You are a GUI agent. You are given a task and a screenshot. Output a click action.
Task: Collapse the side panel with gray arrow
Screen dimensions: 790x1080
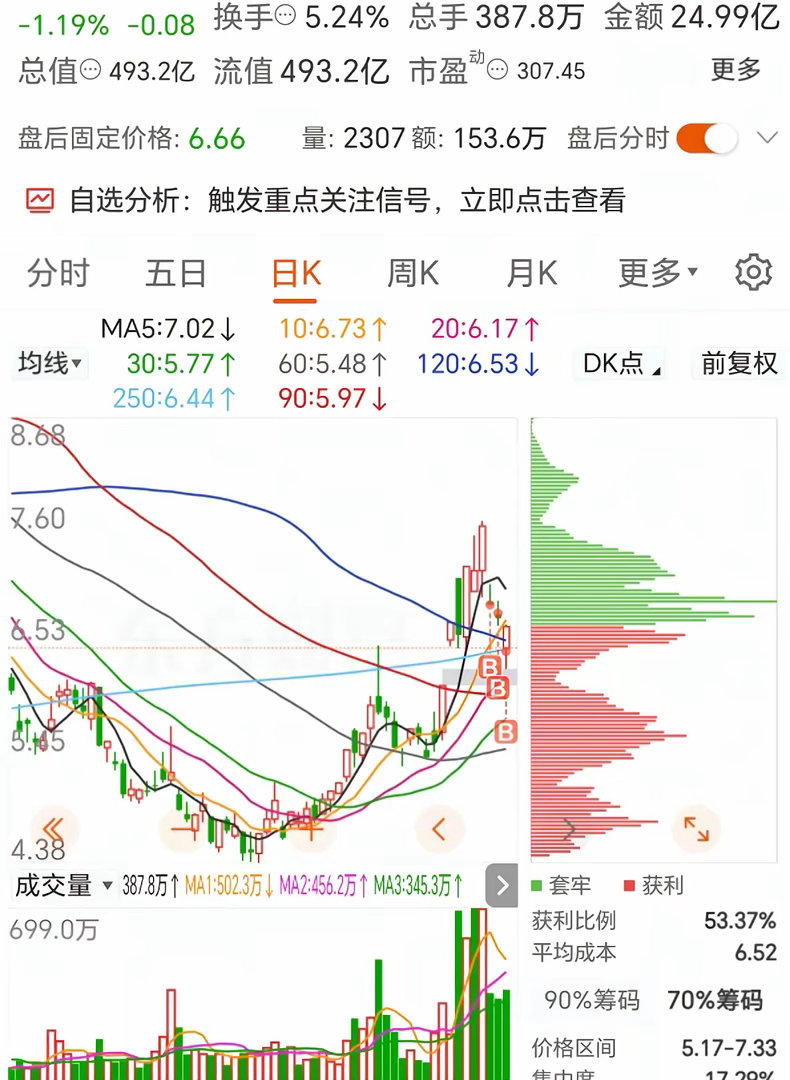pos(501,885)
